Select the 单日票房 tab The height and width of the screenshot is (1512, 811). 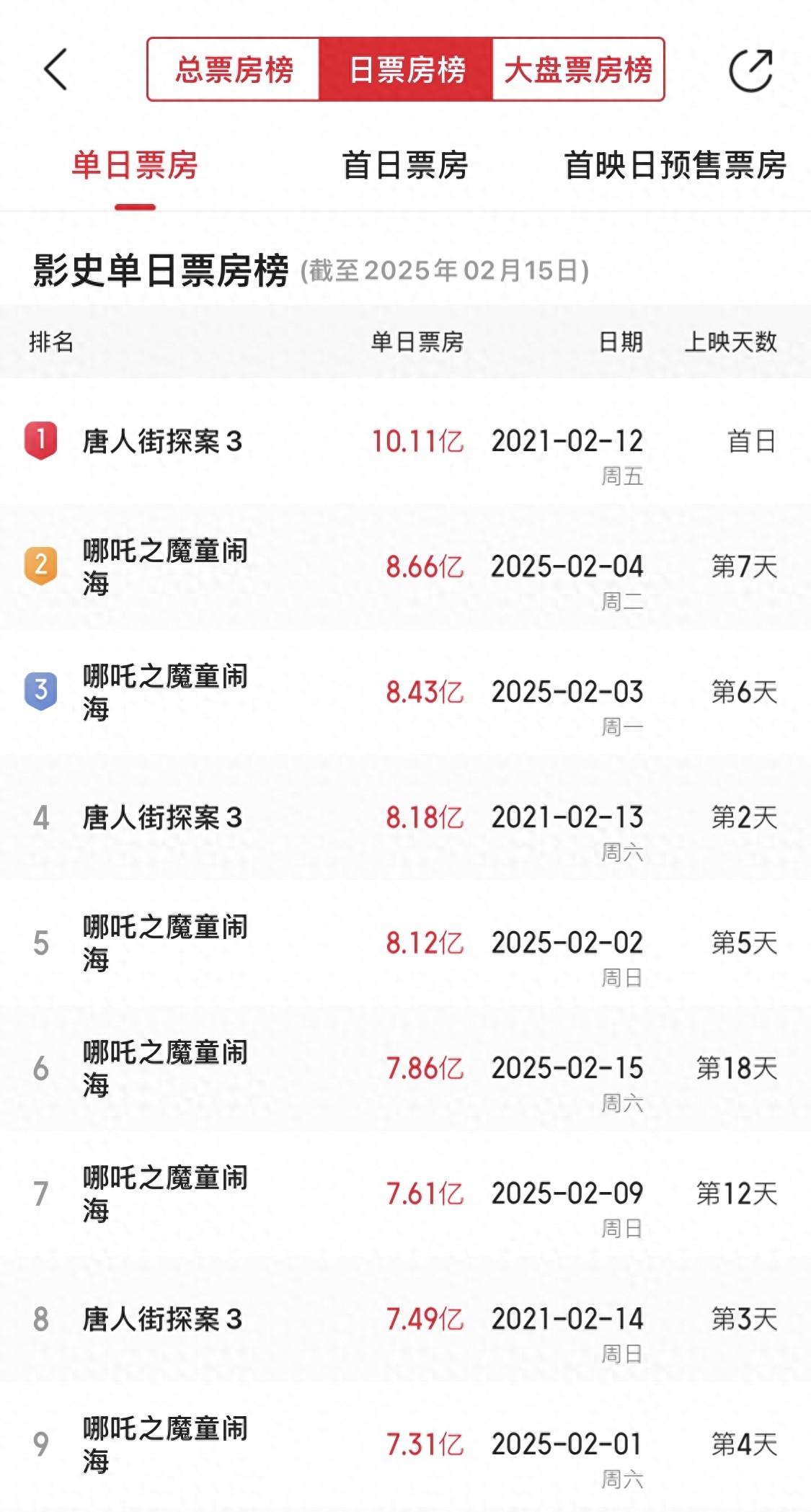(x=135, y=166)
